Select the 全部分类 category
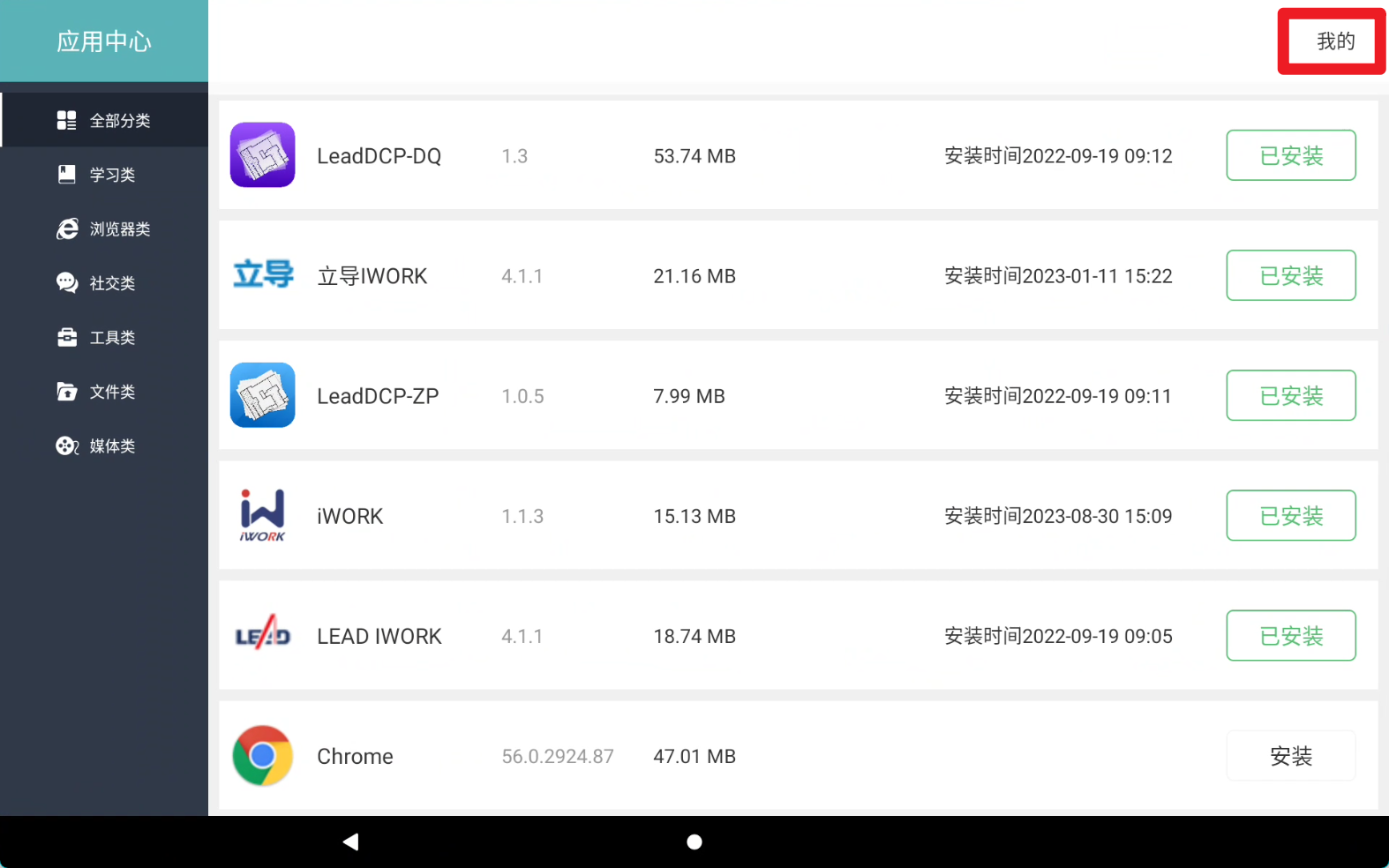Image resolution: width=1389 pixels, height=868 pixels. point(104,120)
